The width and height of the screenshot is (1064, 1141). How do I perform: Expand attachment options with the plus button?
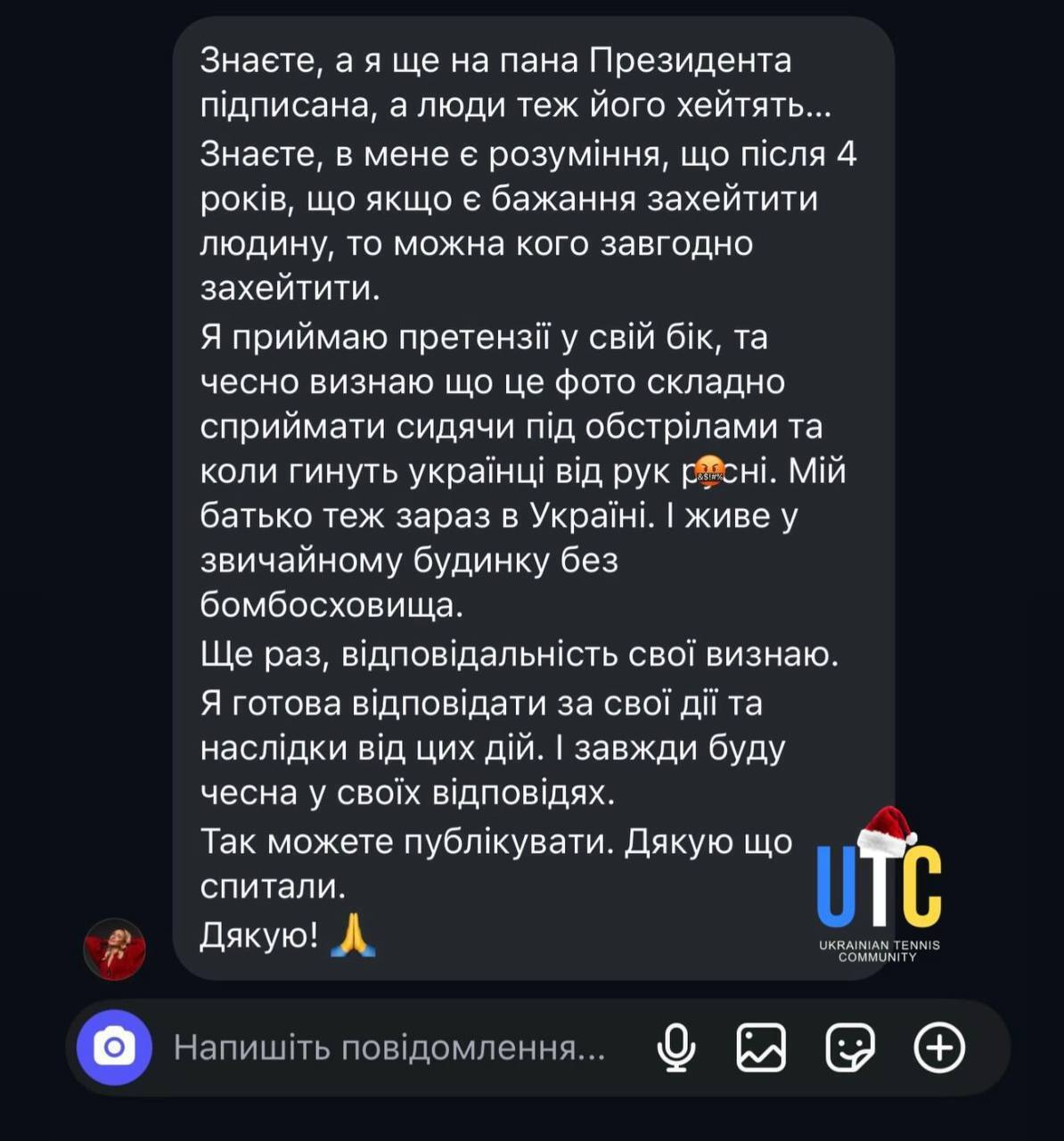click(940, 1048)
